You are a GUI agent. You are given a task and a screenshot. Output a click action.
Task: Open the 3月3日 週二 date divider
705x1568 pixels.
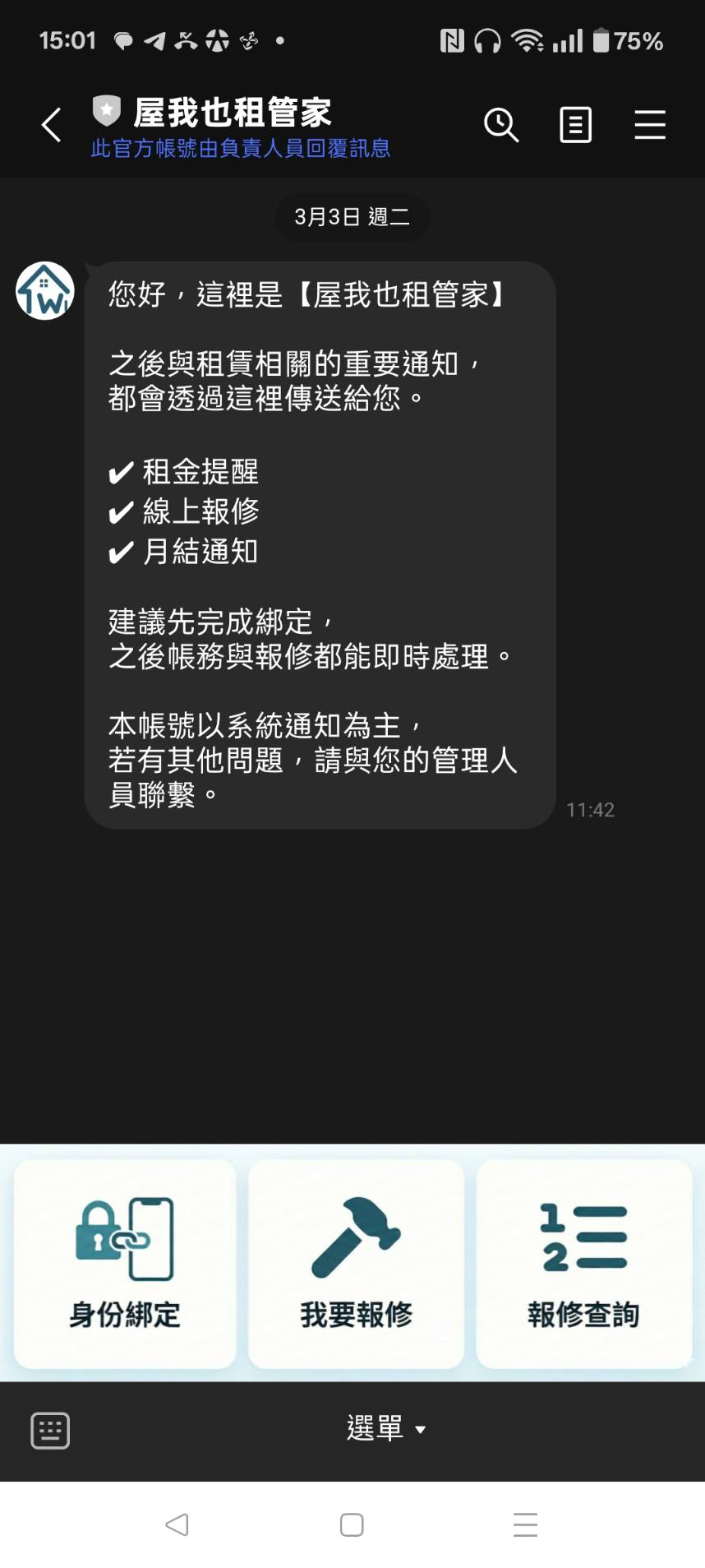(352, 216)
